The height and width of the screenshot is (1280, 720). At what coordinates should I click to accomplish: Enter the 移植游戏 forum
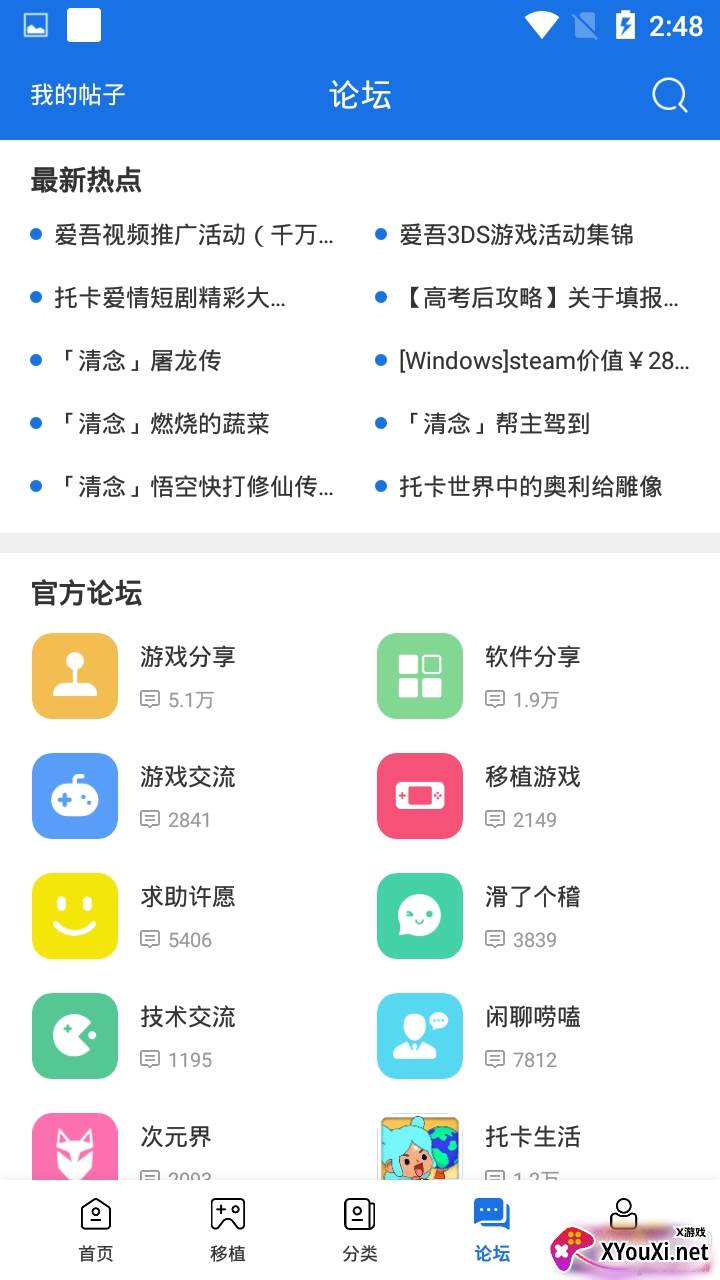(532, 777)
